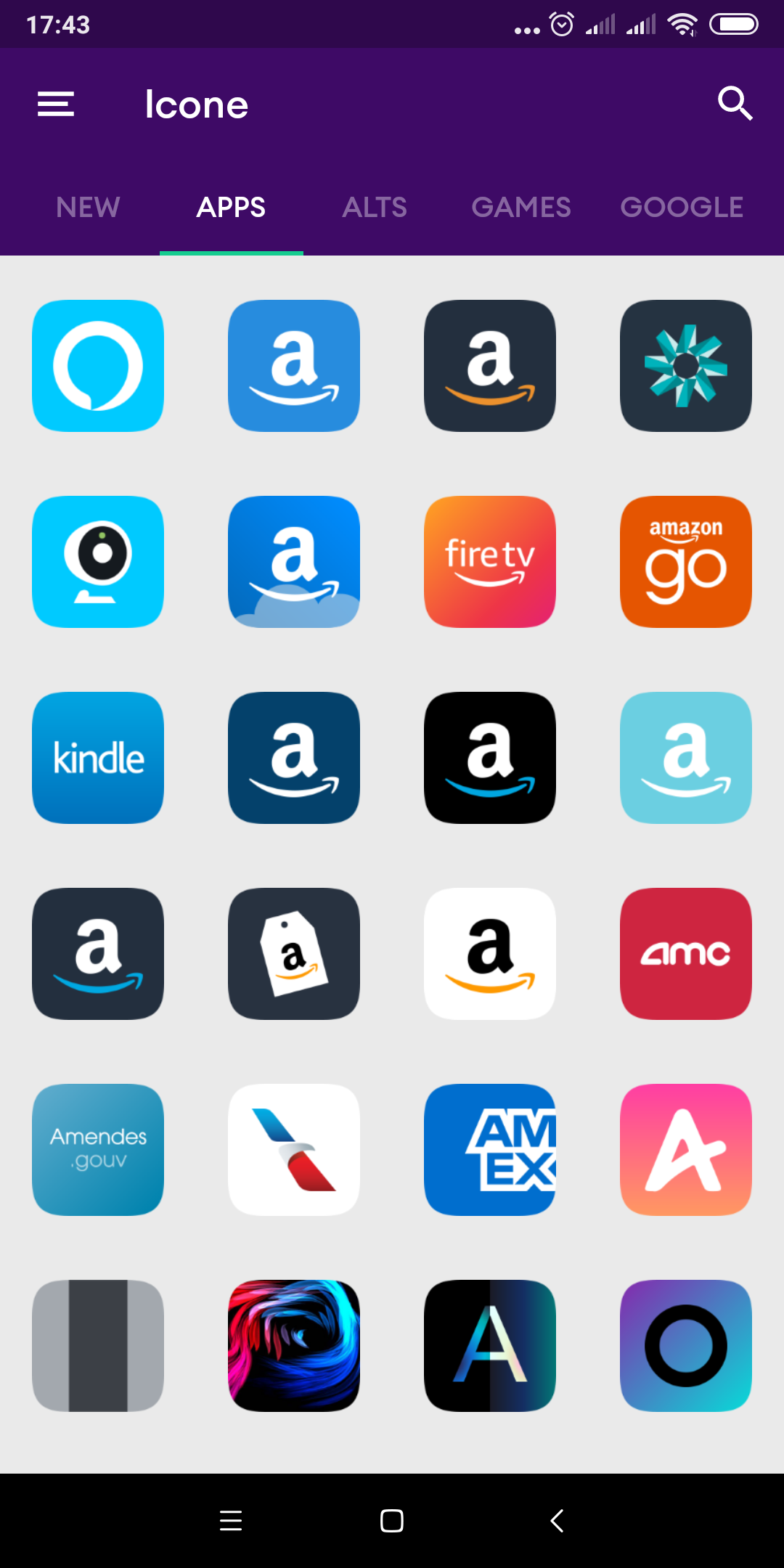The width and height of the screenshot is (784, 1568).
Task: Choose the red AMC icon
Action: pyautogui.click(x=686, y=954)
